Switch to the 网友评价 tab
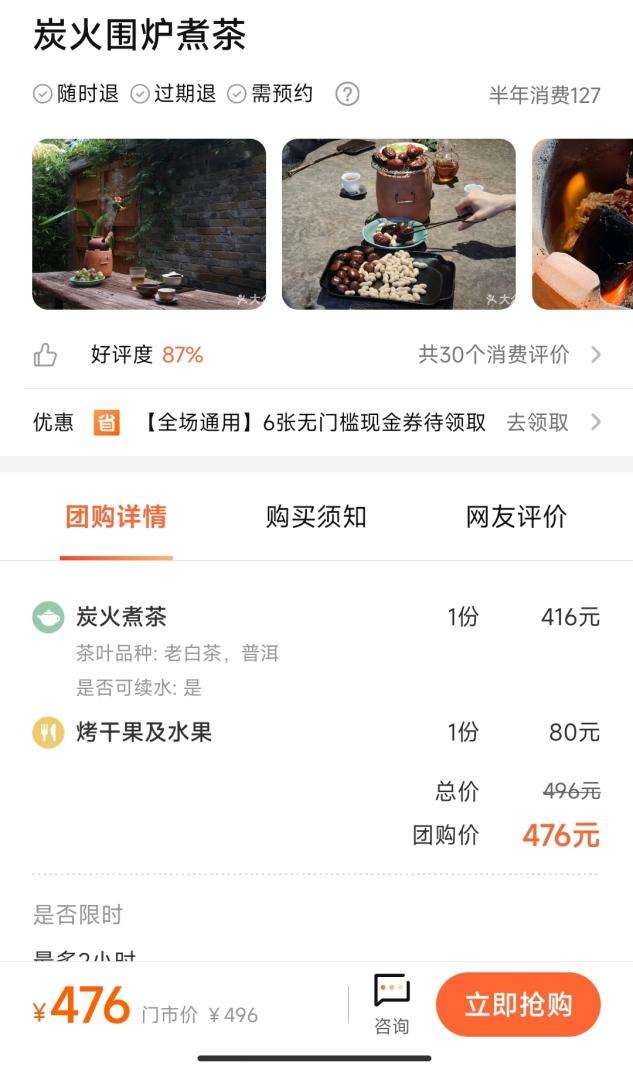The height and width of the screenshot is (1073, 633). pos(516,517)
